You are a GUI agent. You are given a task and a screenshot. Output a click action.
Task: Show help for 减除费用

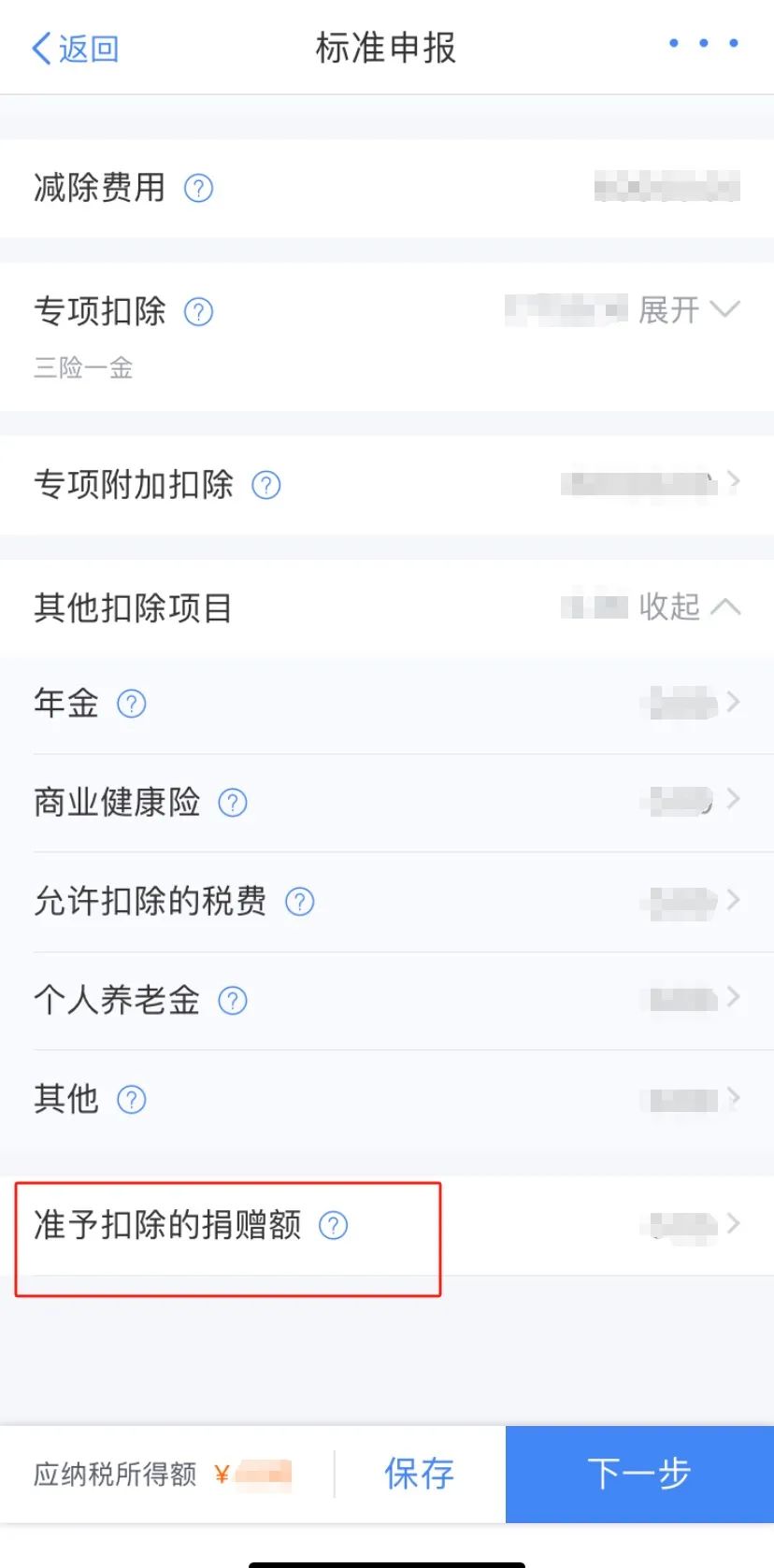coord(198,189)
